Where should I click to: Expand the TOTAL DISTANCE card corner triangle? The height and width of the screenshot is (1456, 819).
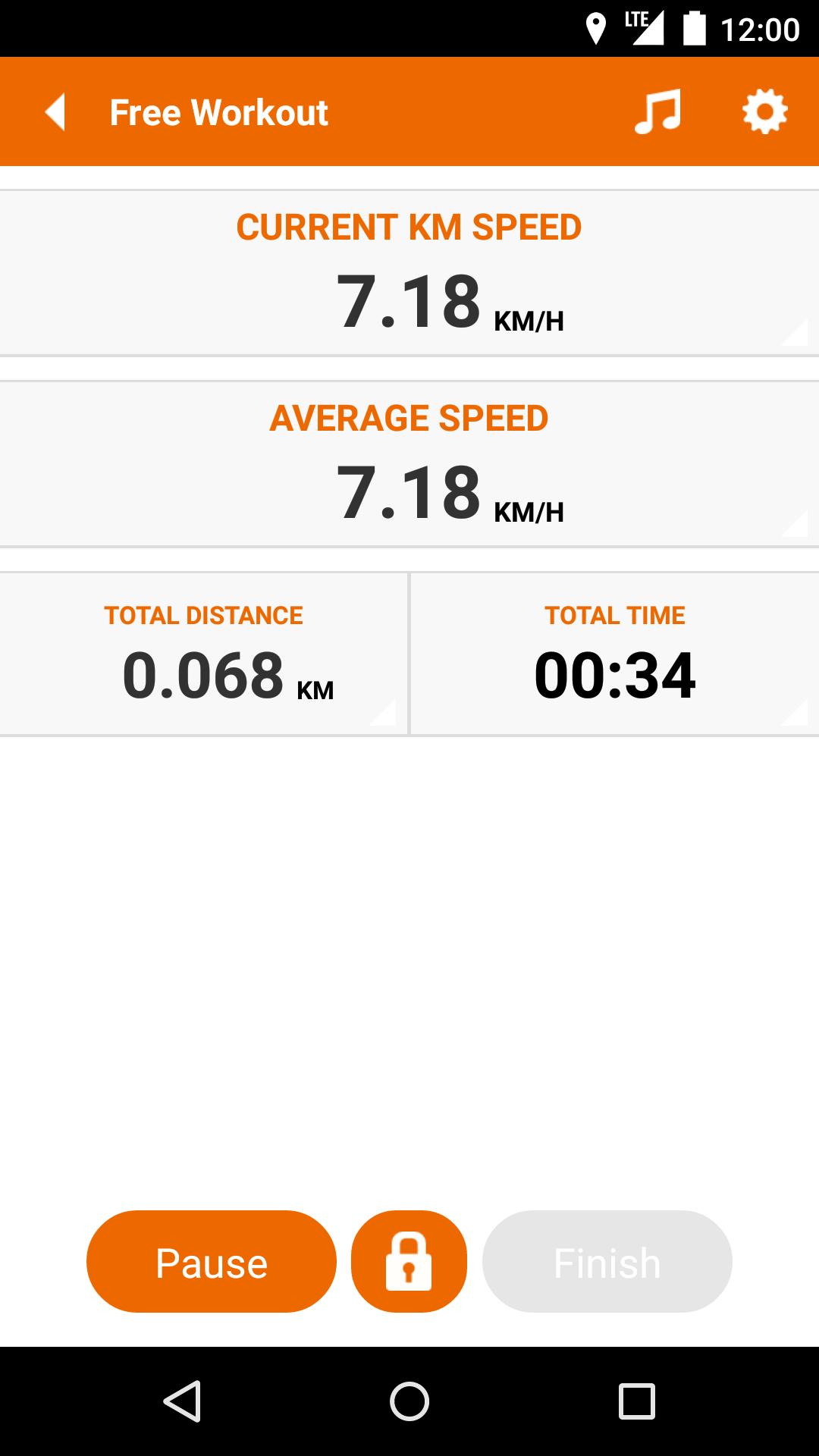[383, 713]
